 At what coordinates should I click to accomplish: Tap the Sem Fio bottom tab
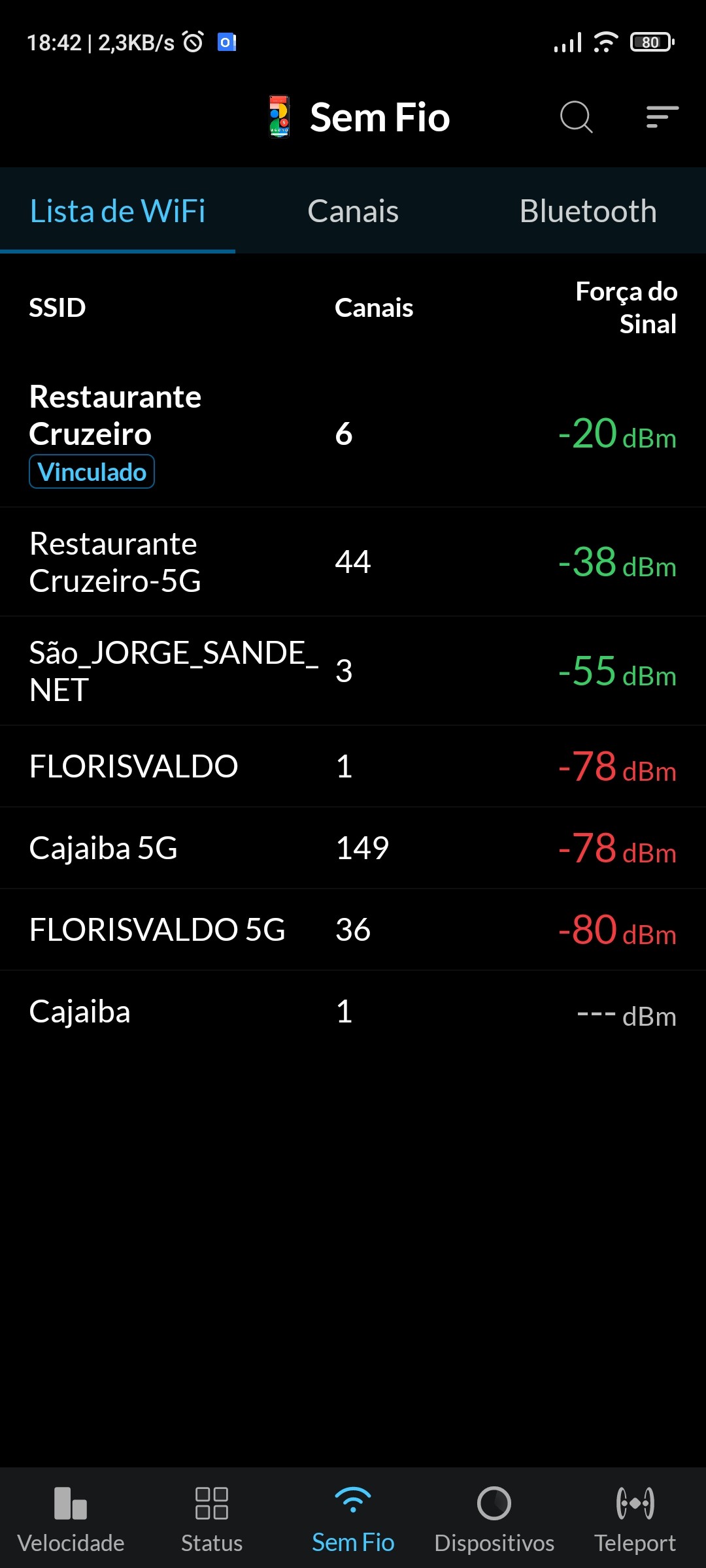tap(353, 1519)
